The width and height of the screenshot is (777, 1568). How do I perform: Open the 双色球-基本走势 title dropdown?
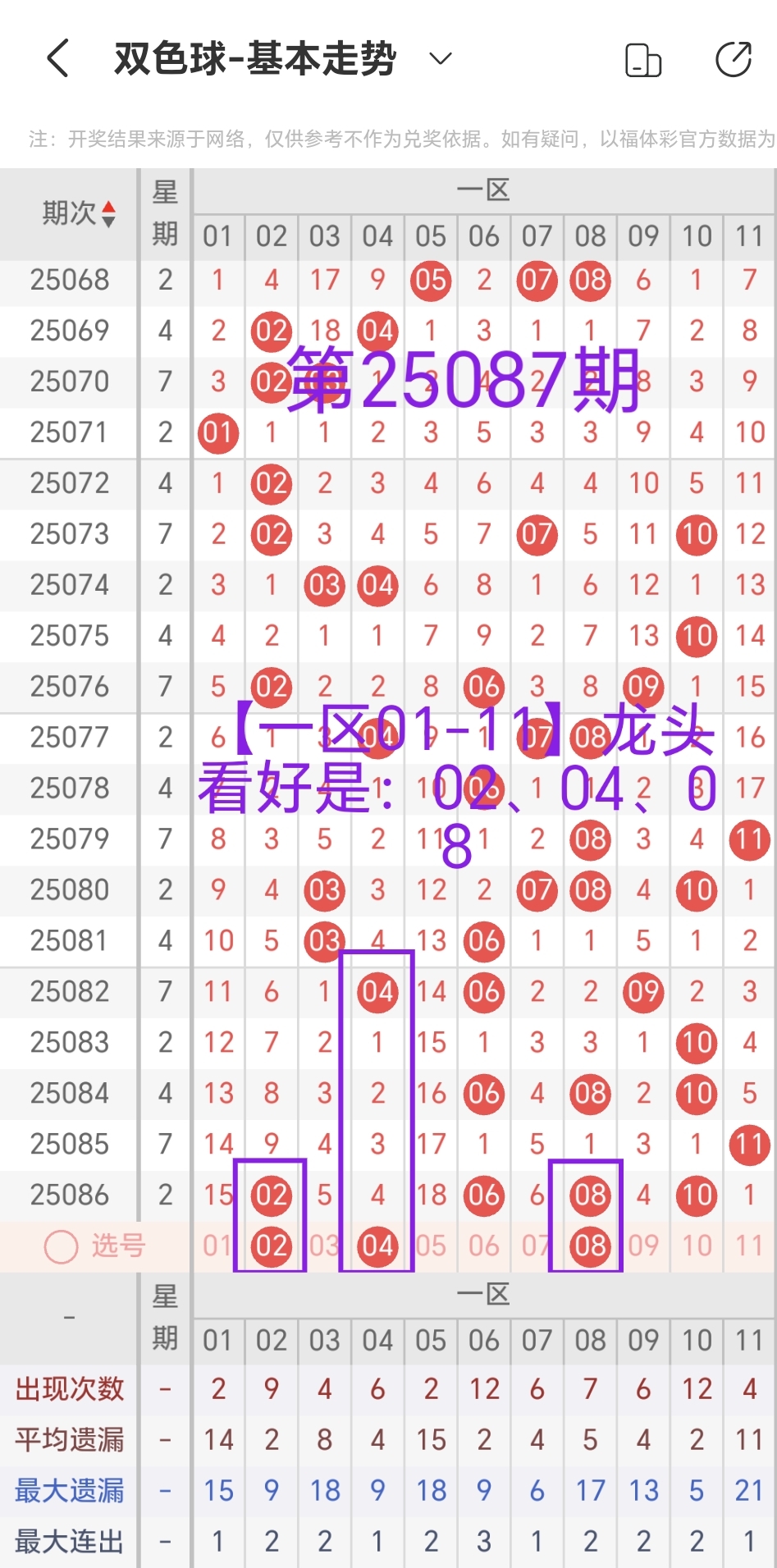point(438,59)
